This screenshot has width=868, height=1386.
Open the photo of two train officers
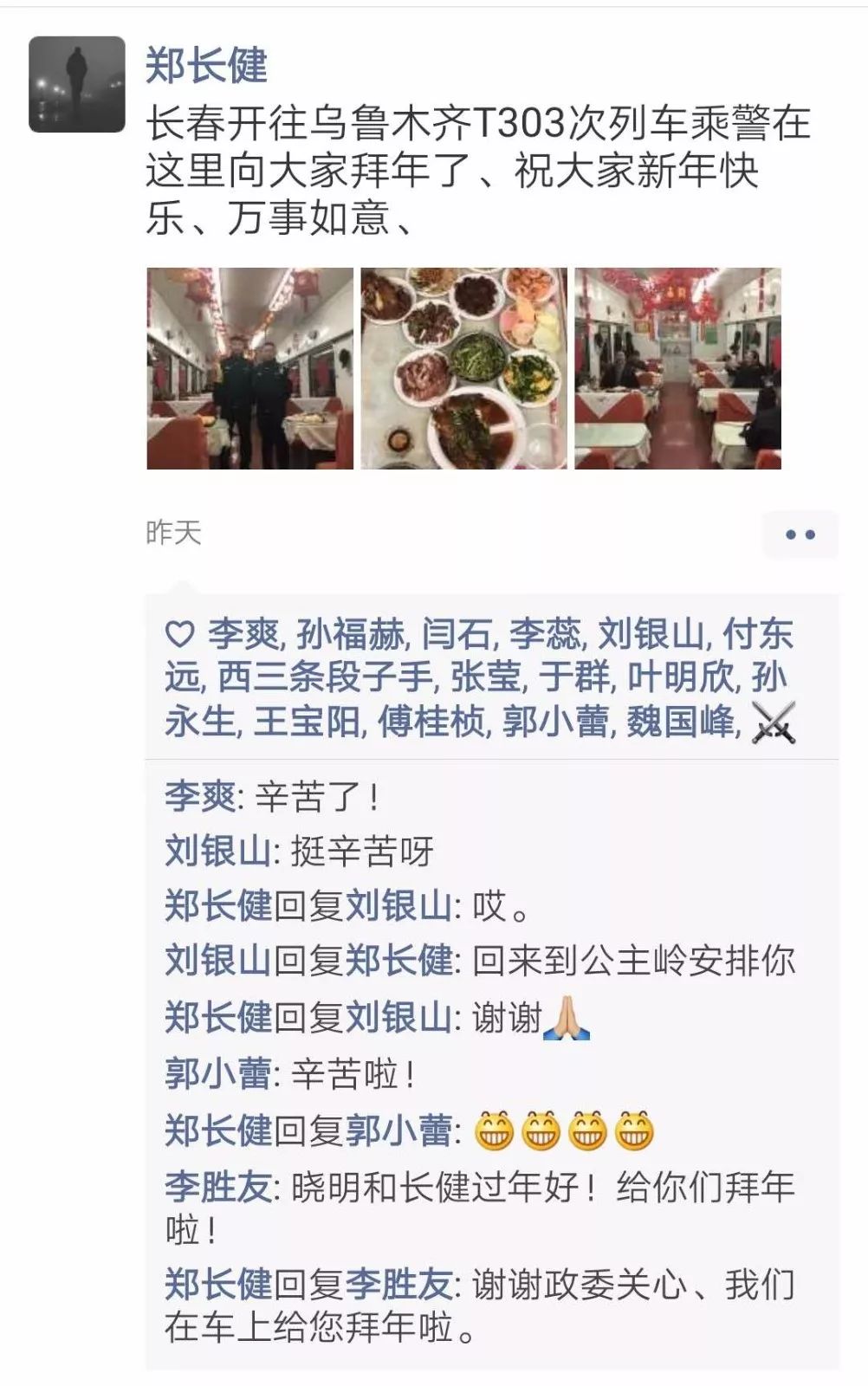point(249,368)
